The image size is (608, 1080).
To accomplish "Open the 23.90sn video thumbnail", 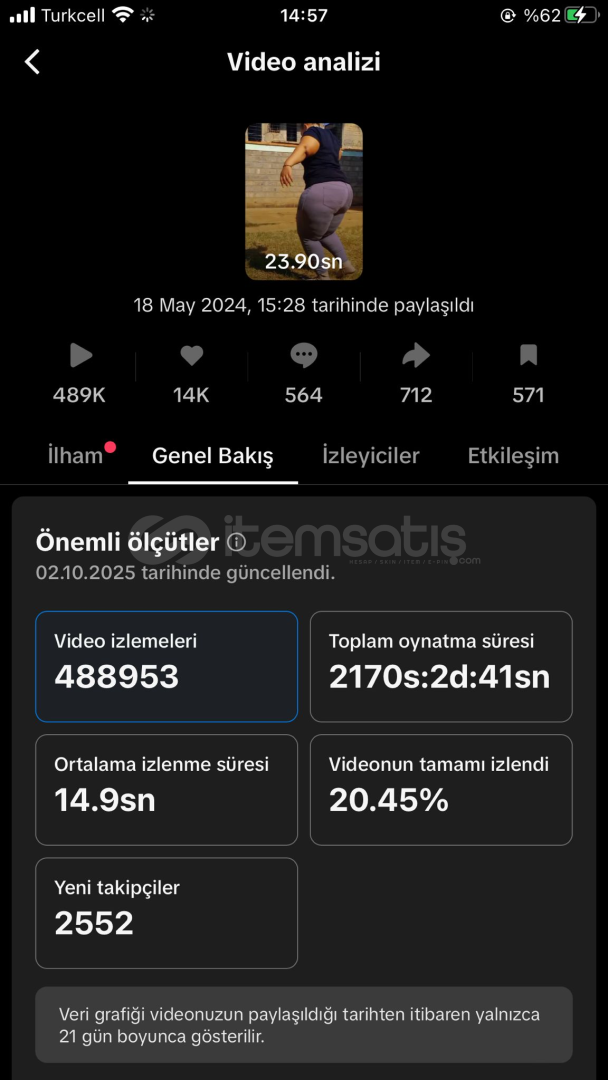I will [x=303, y=201].
